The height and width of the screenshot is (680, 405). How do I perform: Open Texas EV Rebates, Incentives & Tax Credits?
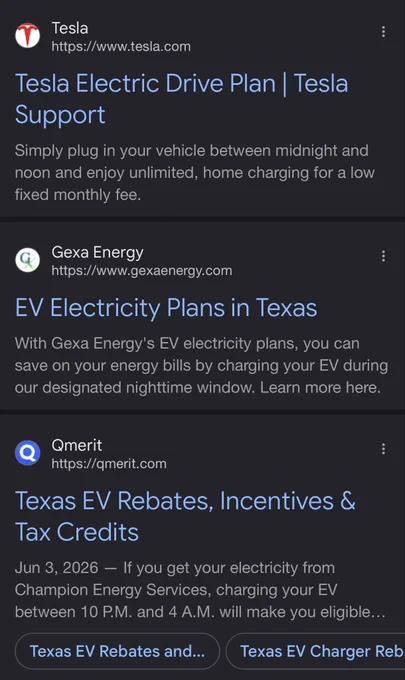tap(185, 516)
